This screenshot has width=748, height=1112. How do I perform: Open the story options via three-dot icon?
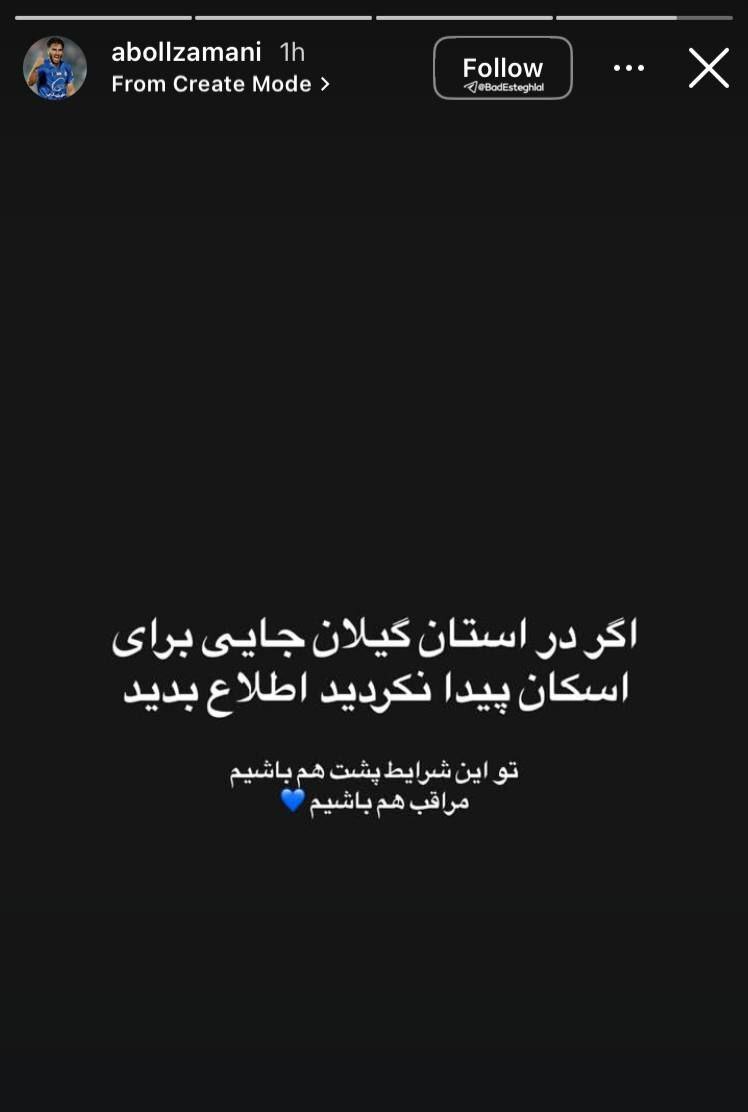pos(629,67)
